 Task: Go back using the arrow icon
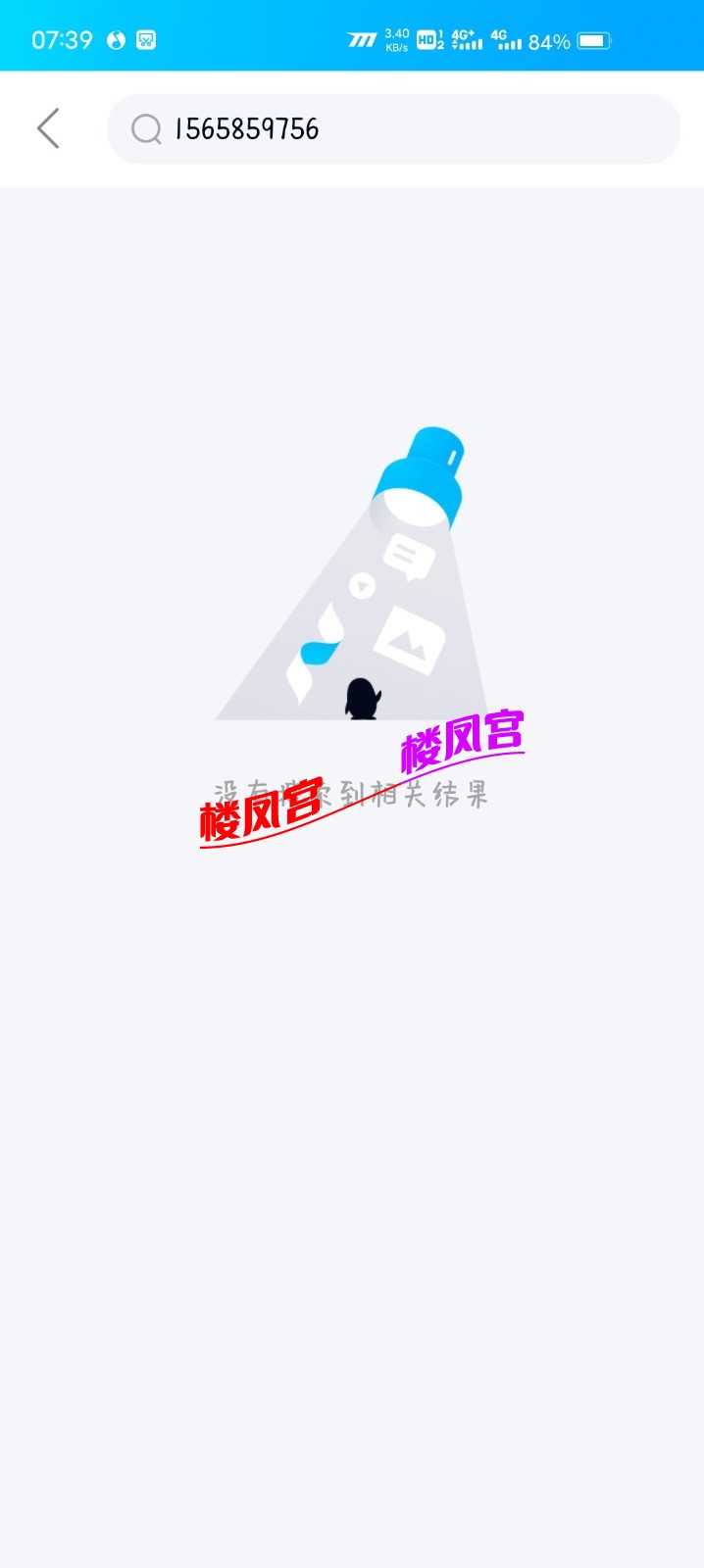tap(48, 128)
